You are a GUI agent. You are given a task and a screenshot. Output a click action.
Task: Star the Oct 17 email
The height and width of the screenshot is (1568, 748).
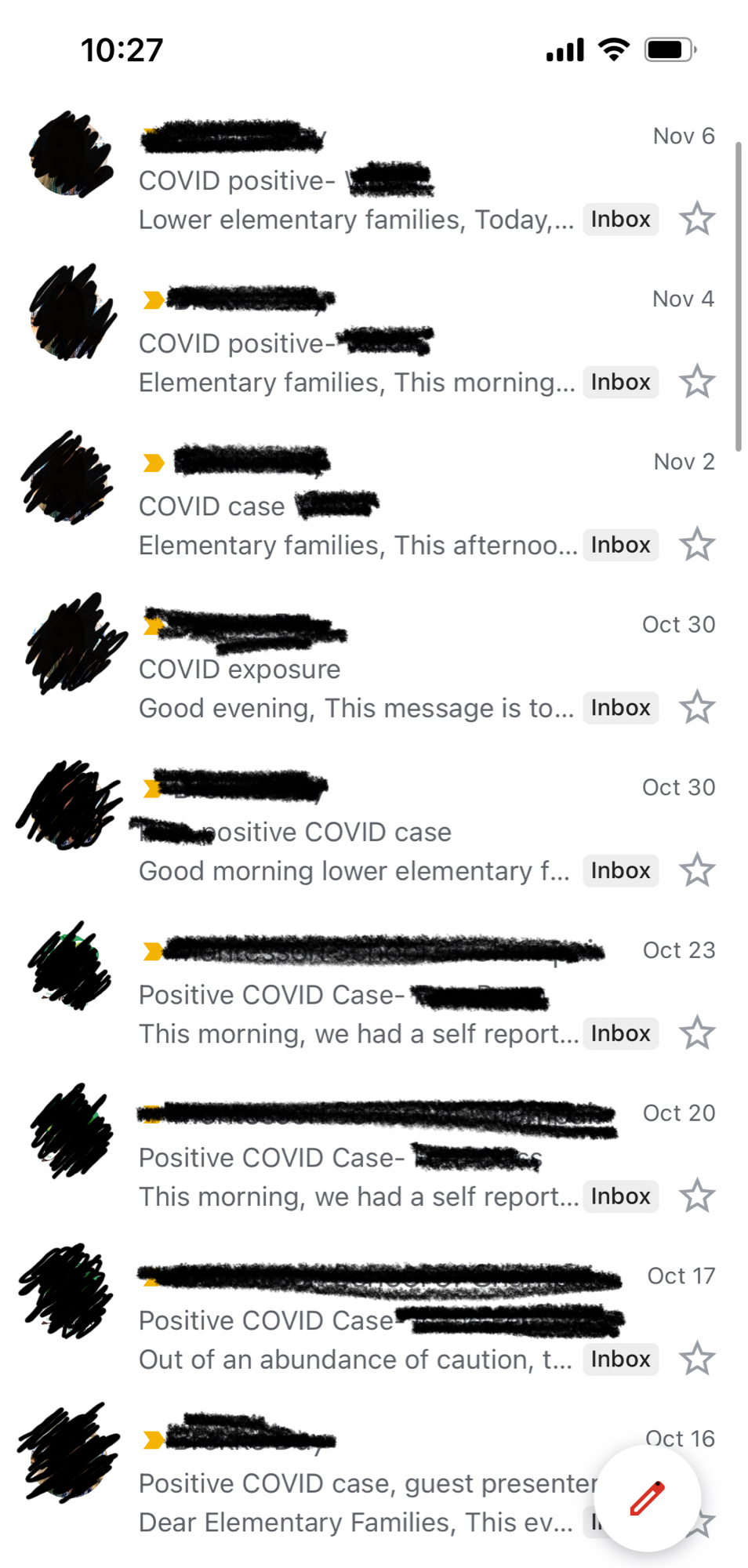tap(696, 1359)
